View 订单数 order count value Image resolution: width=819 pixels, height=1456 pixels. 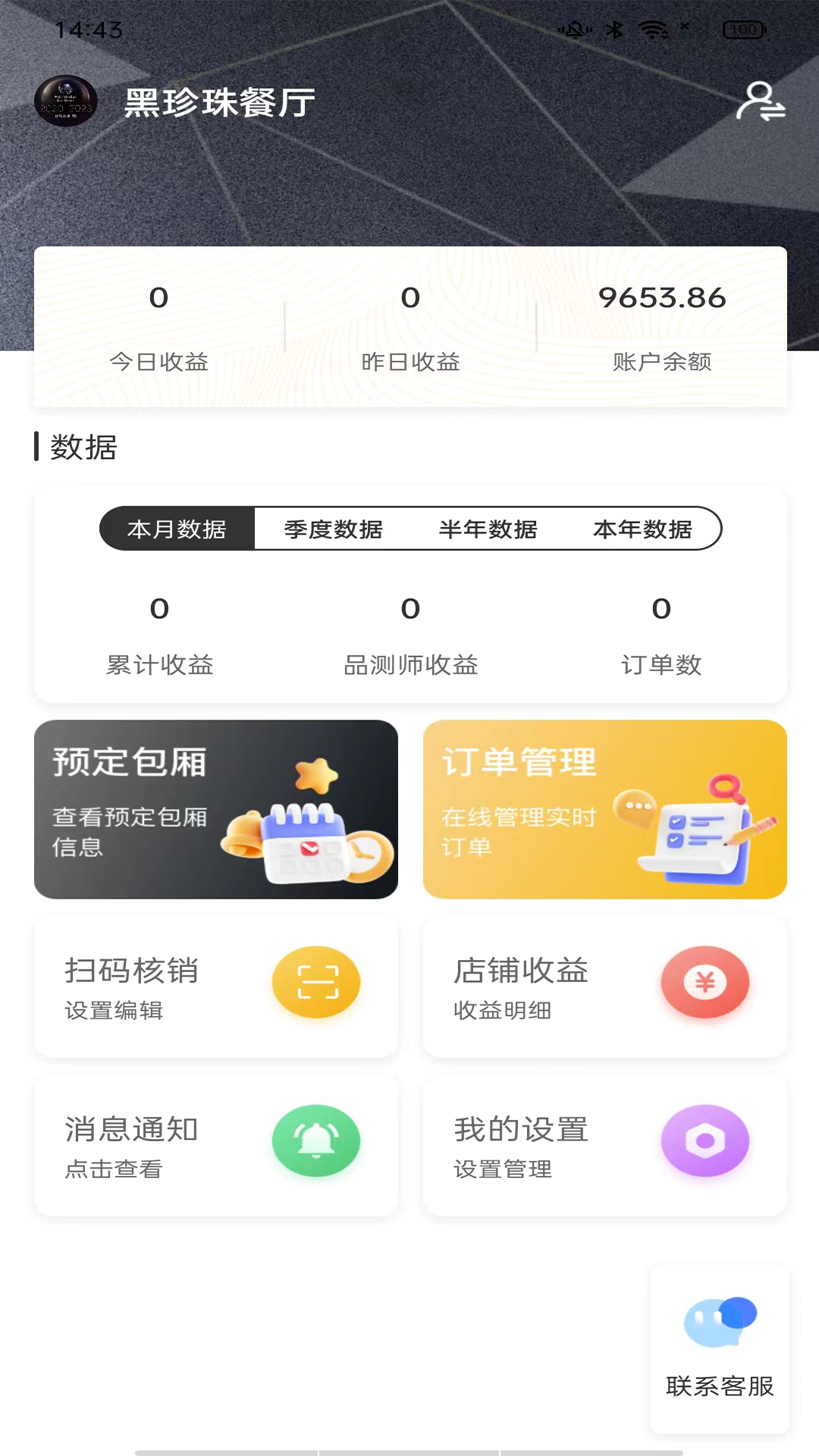[x=662, y=609]
